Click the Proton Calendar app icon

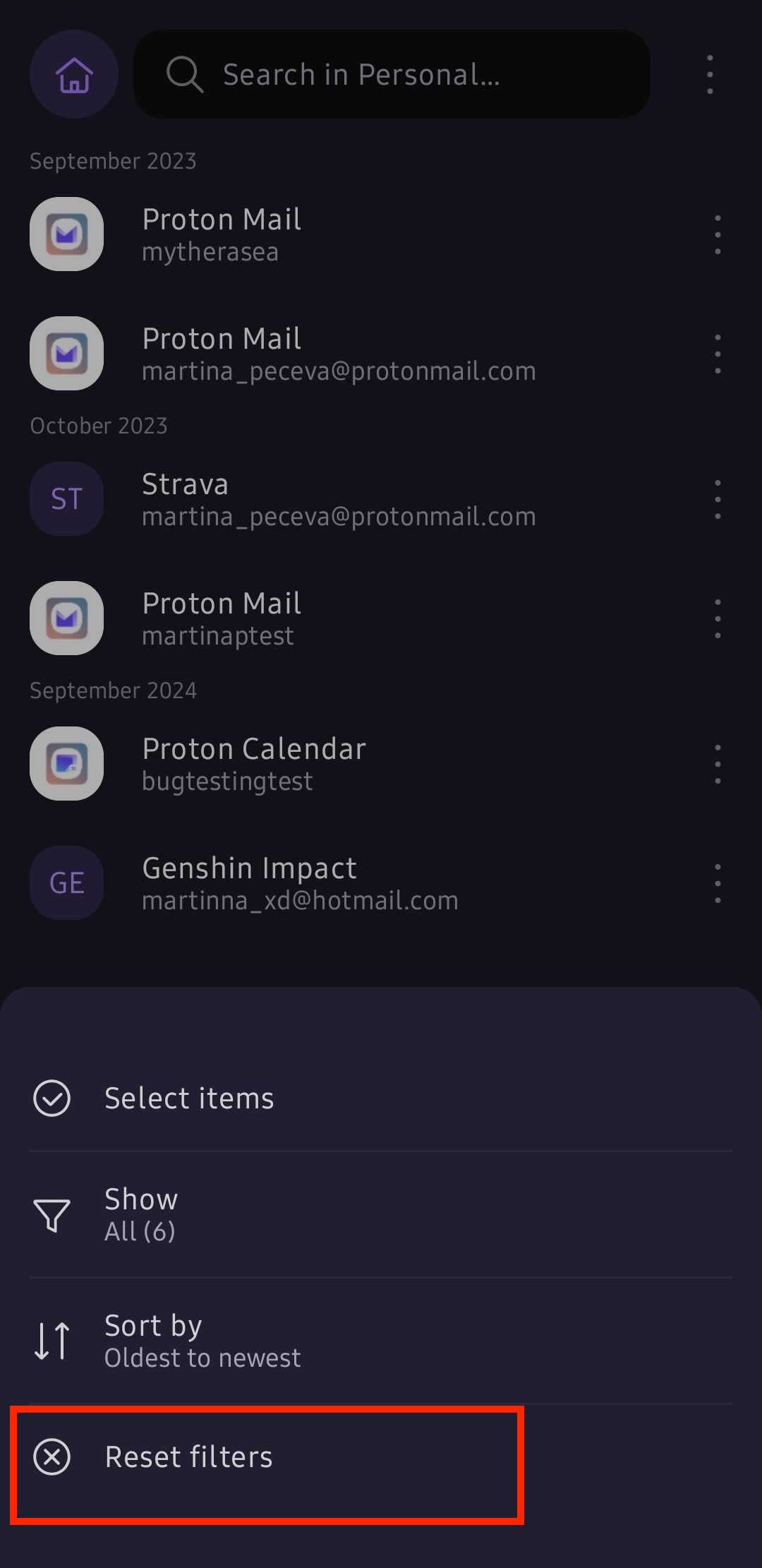pos(66,763)
